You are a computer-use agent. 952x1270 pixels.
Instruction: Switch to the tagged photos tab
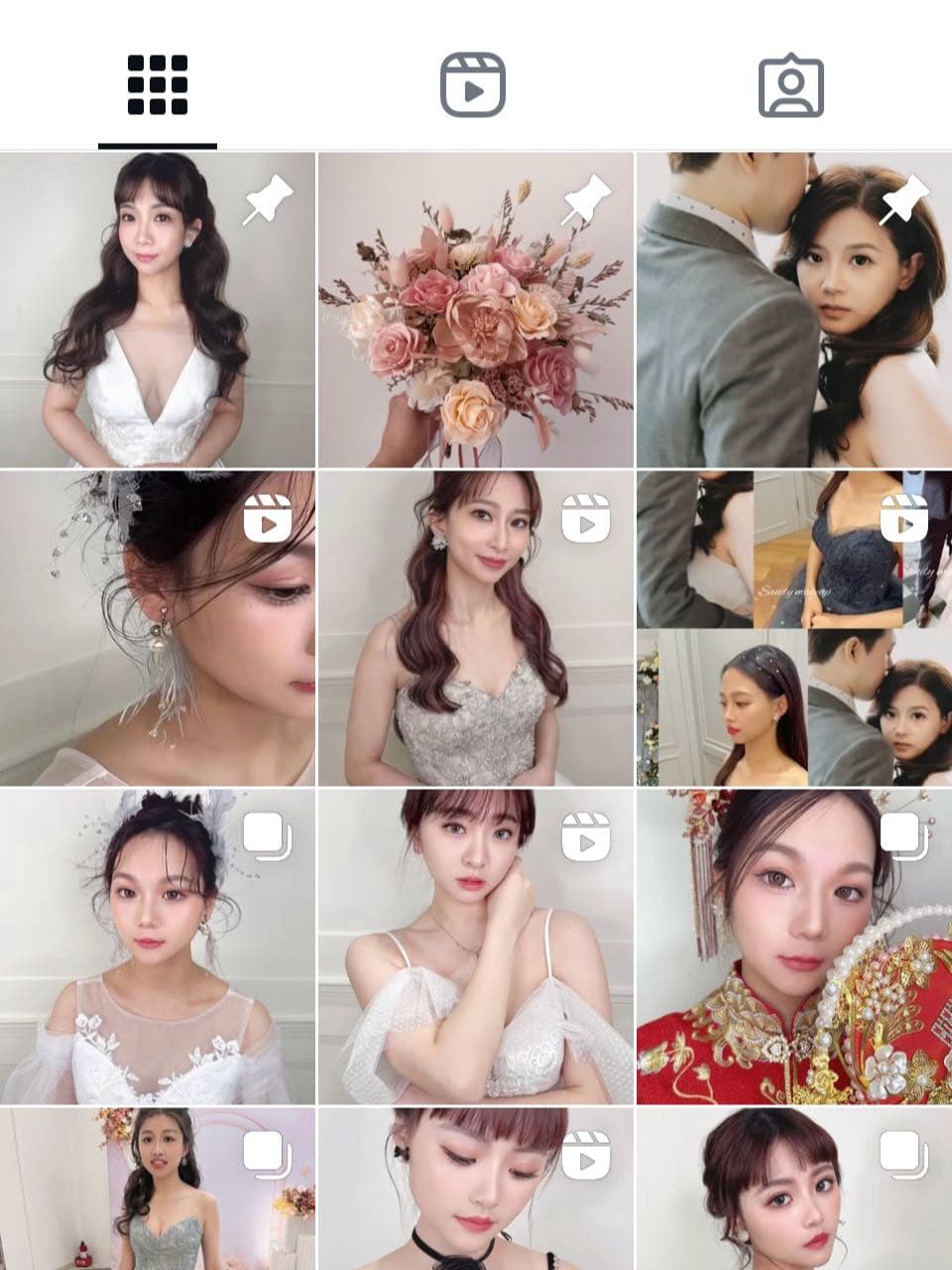[790, 85]
